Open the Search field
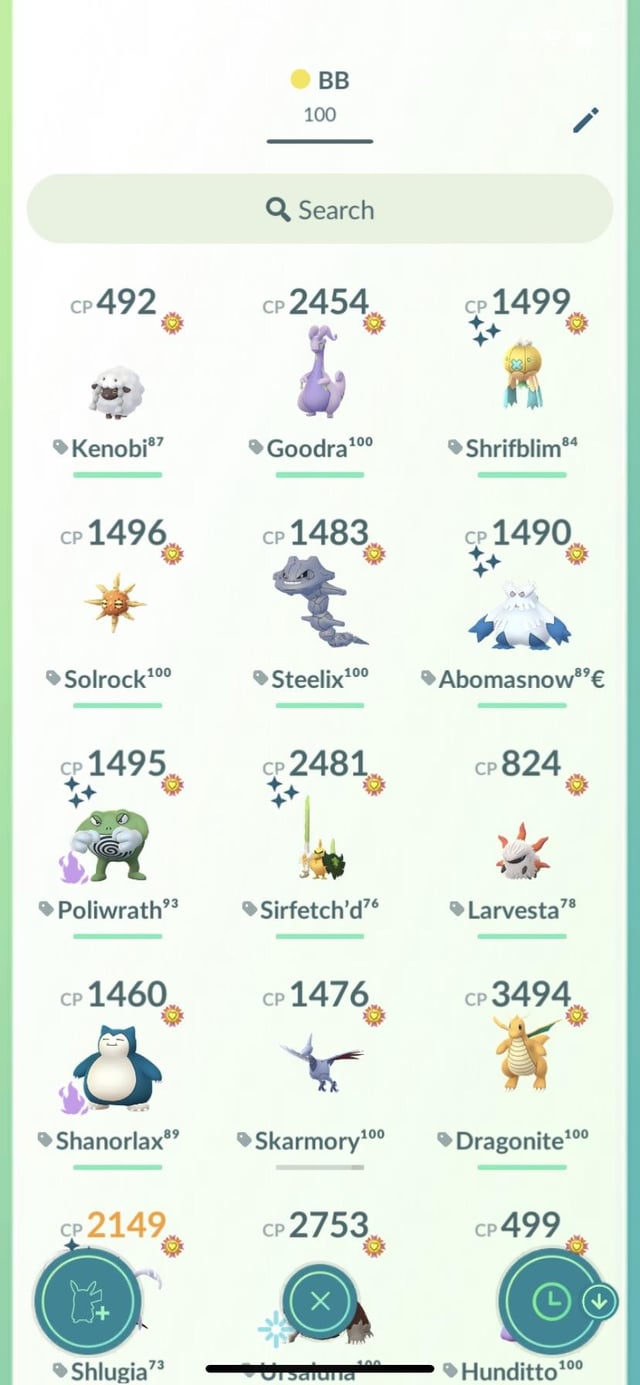640x1385 pixels. (320, 209)
